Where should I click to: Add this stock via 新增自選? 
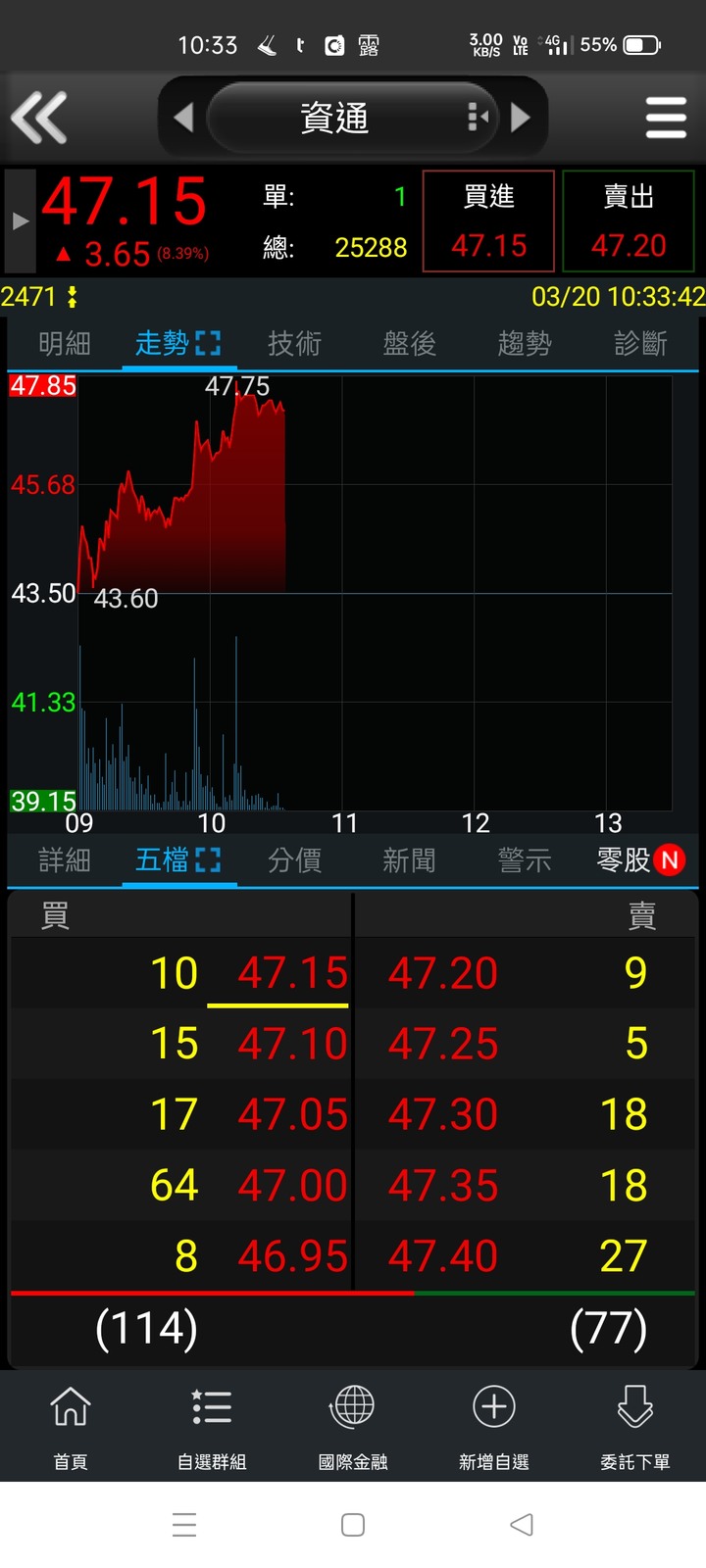494,1425
